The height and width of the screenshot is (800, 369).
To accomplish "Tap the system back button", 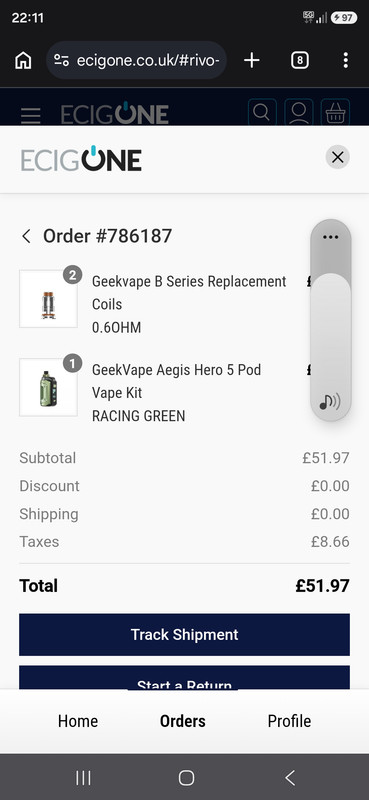I will pos(289,778).
